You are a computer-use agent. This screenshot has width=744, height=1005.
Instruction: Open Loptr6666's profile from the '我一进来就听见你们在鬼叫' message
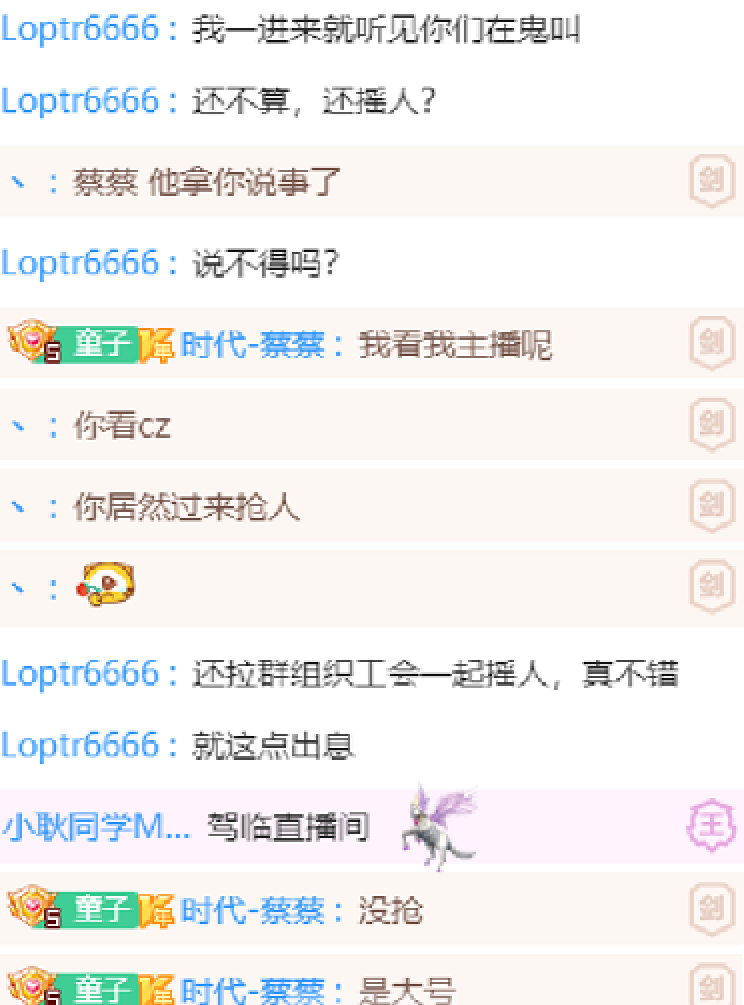(x=80, y=29)
